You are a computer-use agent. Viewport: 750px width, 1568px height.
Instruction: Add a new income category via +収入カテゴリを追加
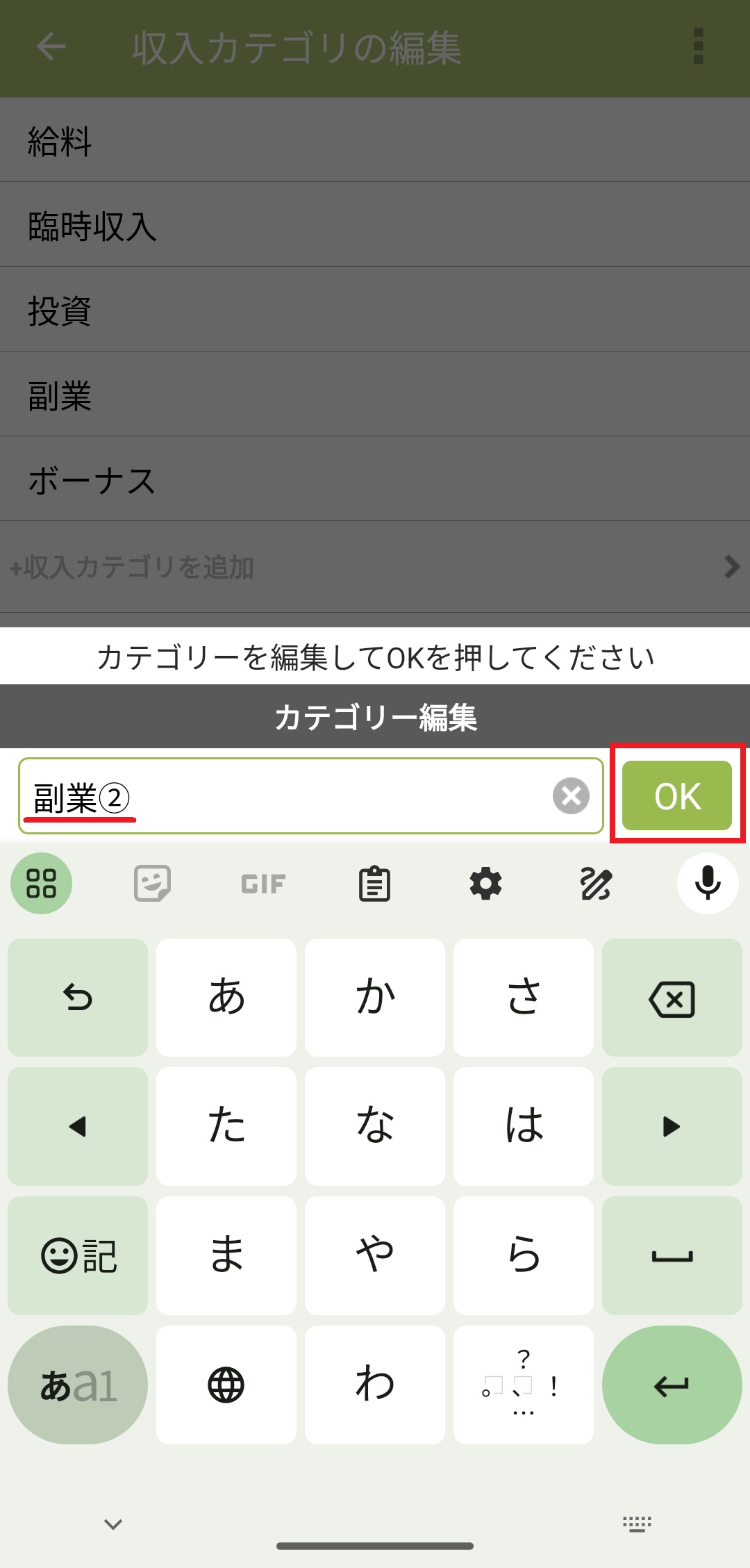[375, 567]
